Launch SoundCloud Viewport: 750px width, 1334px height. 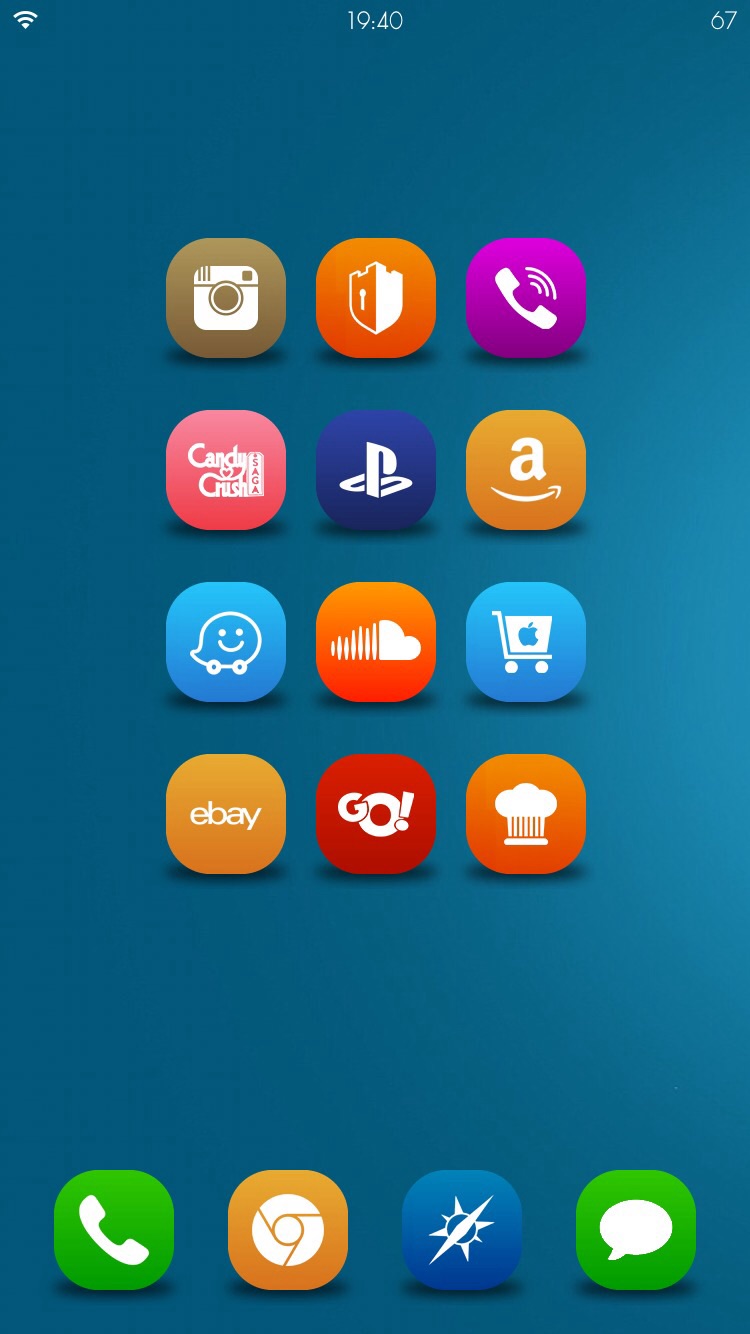(376, 642)
